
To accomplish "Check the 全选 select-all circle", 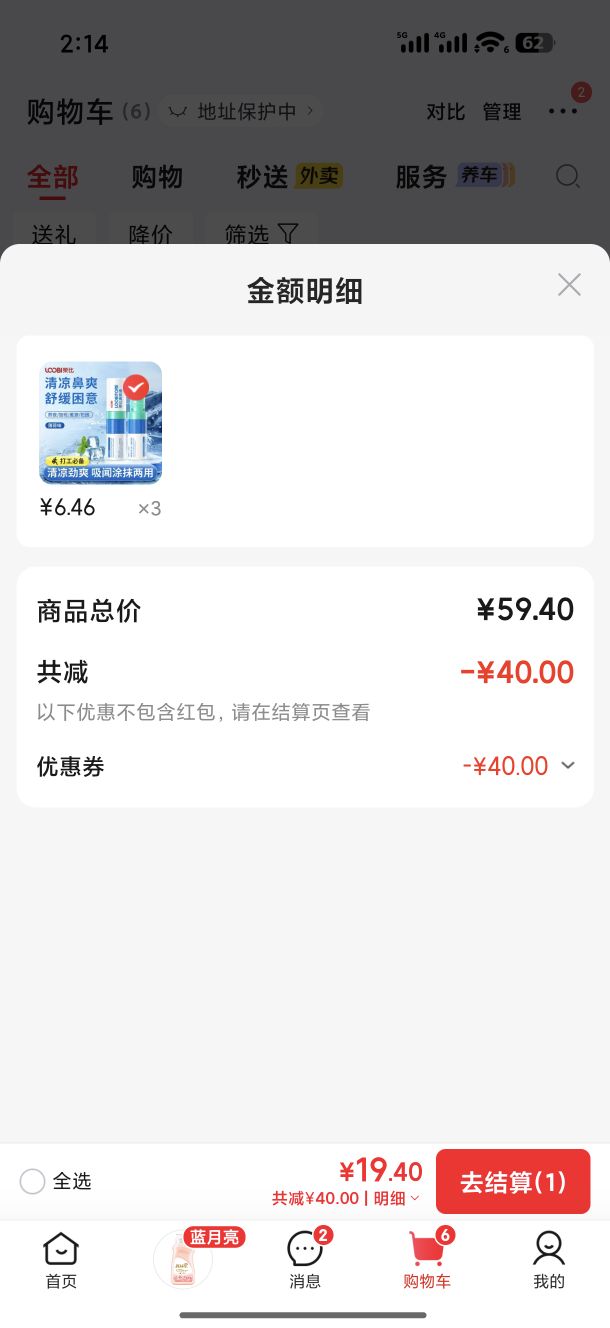I will 32,1181.
